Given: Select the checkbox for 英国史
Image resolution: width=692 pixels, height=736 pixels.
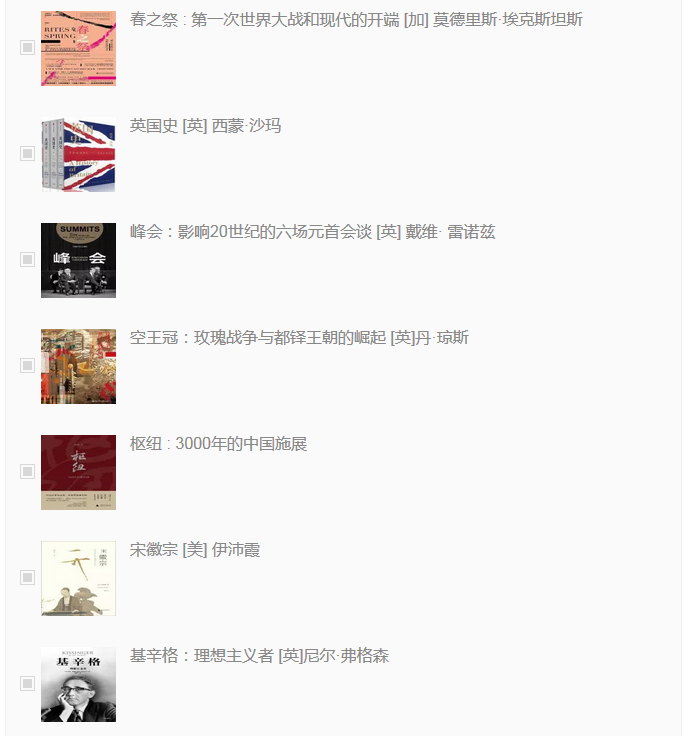Looking at the screenshot, I should (x=27, y=153).
